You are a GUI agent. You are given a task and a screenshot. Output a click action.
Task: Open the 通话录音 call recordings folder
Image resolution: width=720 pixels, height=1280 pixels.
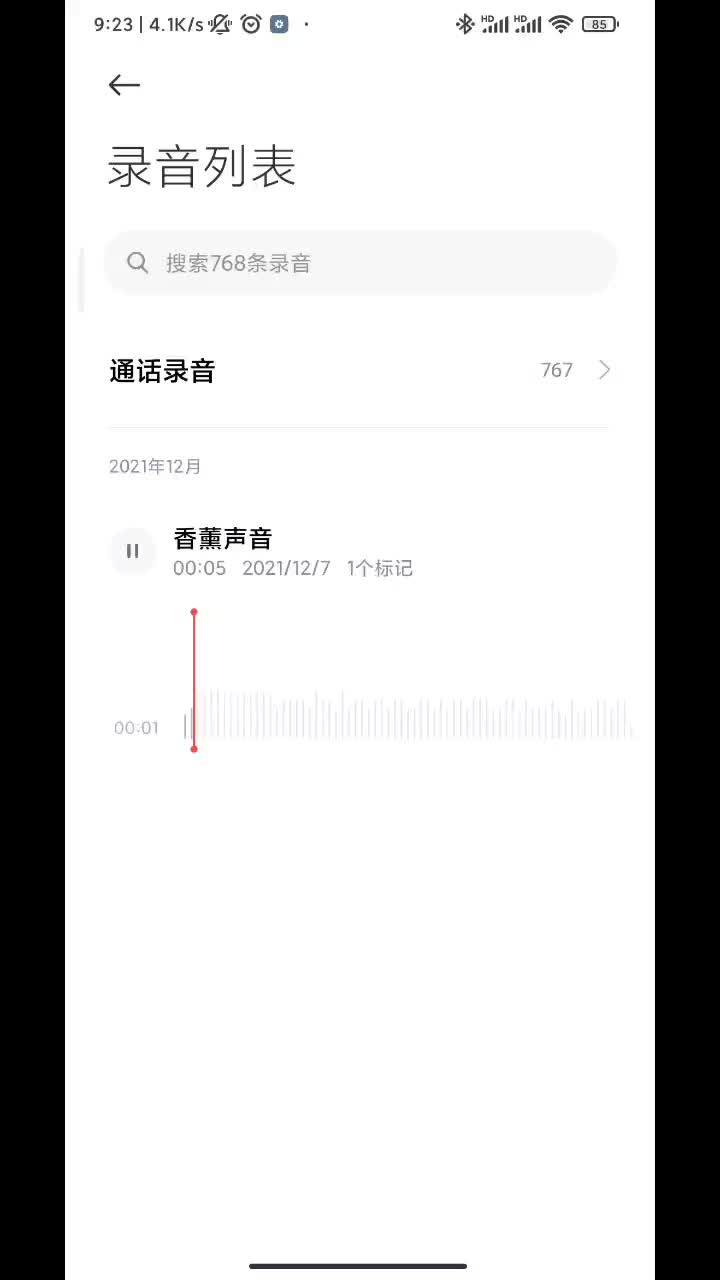pyautogui.click(x=360, y=371)
